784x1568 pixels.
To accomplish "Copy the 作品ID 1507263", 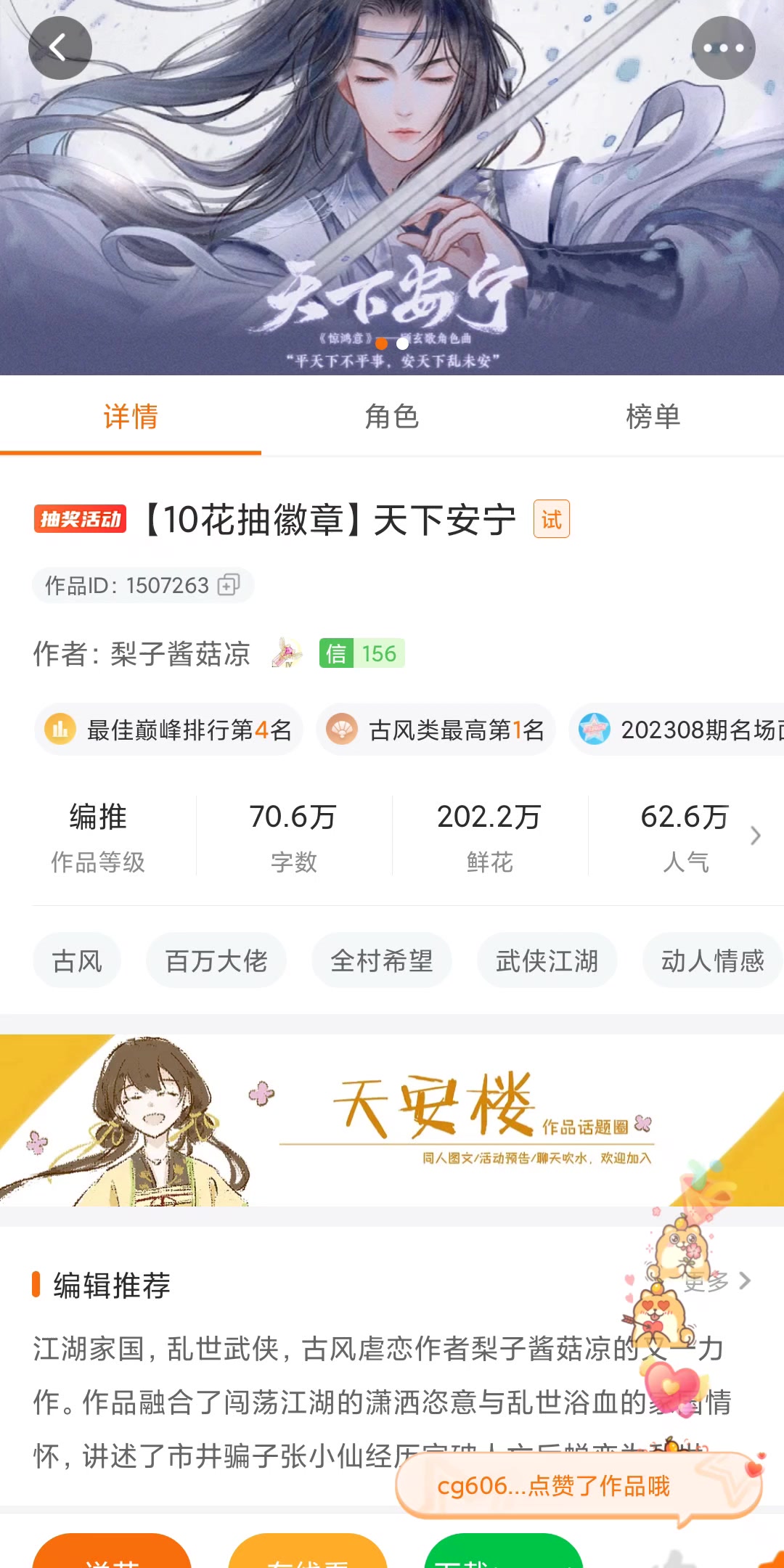I will [229, 585].
